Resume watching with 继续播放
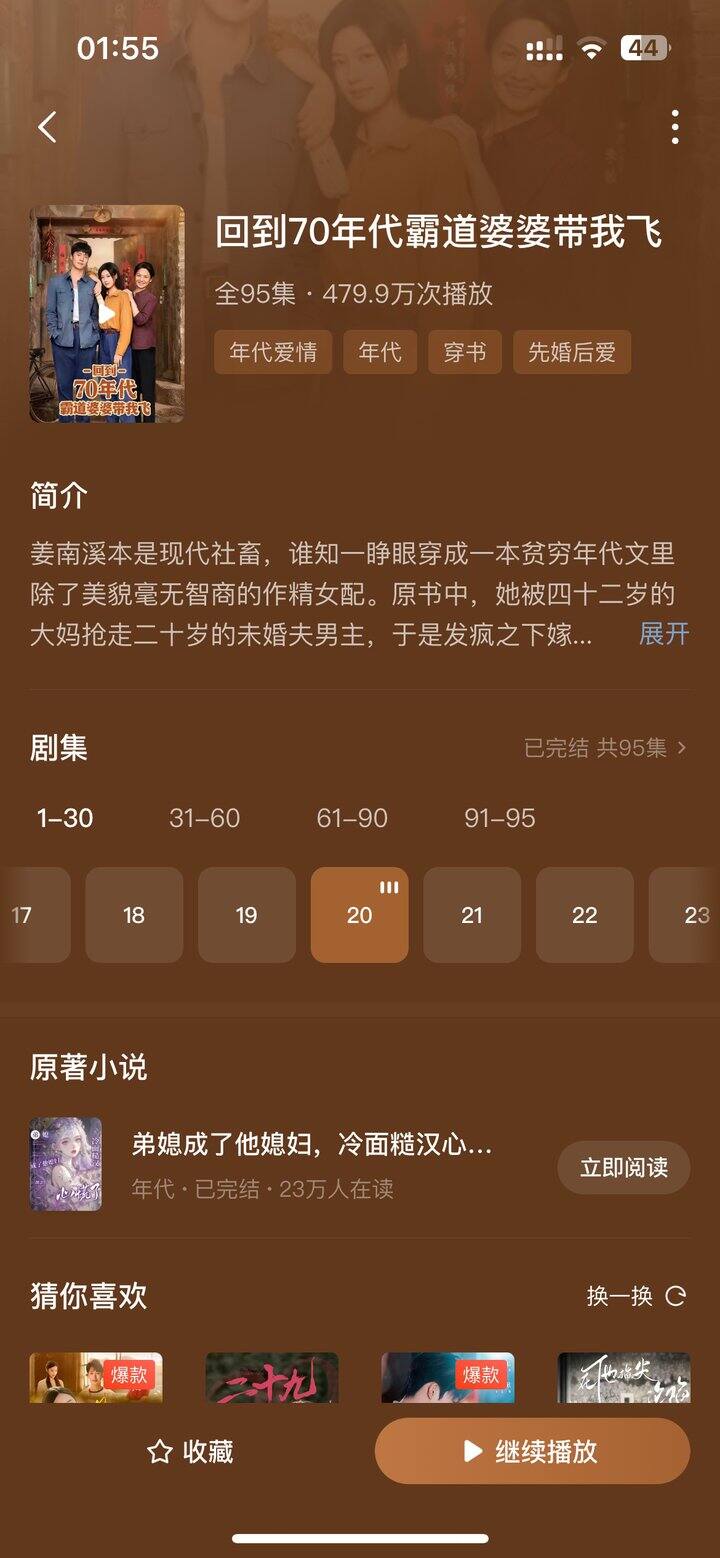 tap(532, 1452)
